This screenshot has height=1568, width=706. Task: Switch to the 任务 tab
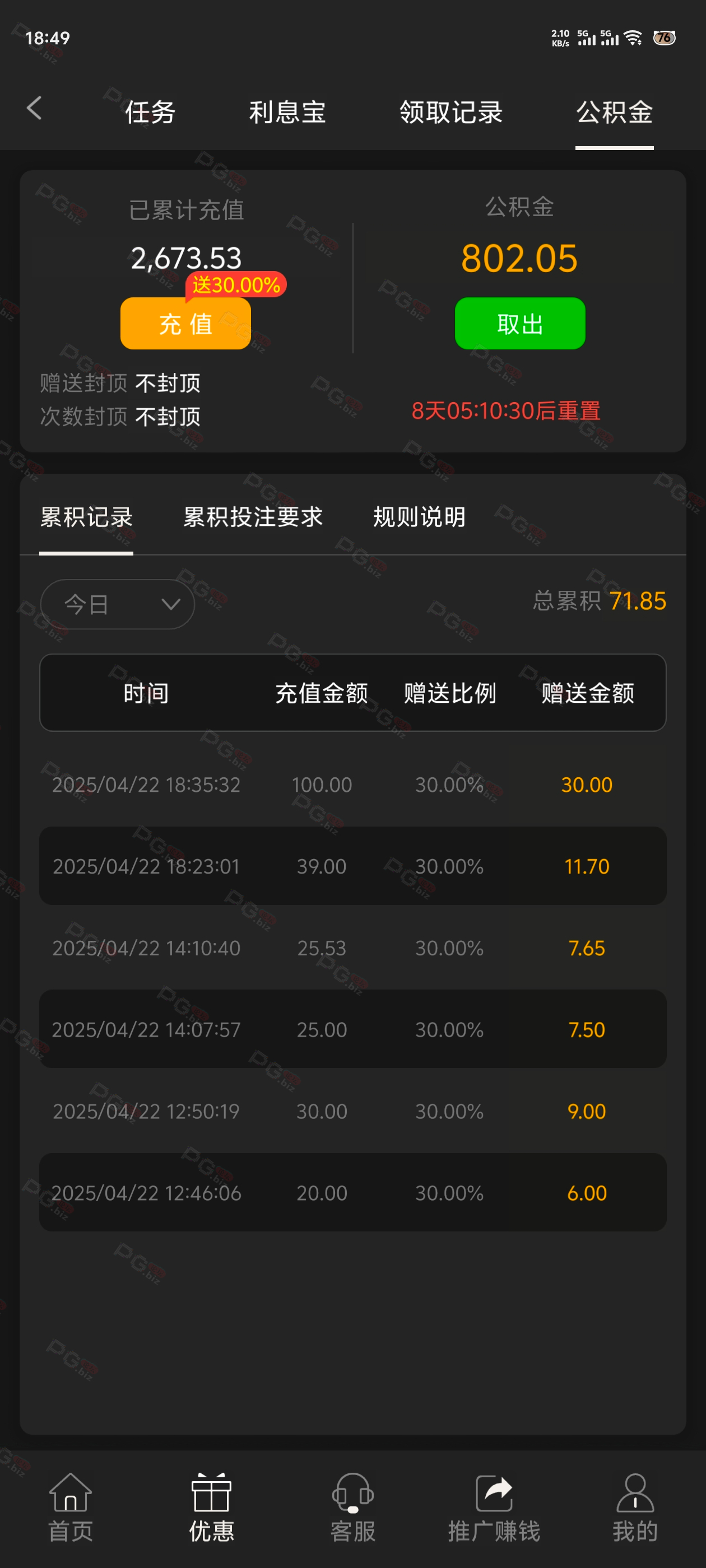151,112
